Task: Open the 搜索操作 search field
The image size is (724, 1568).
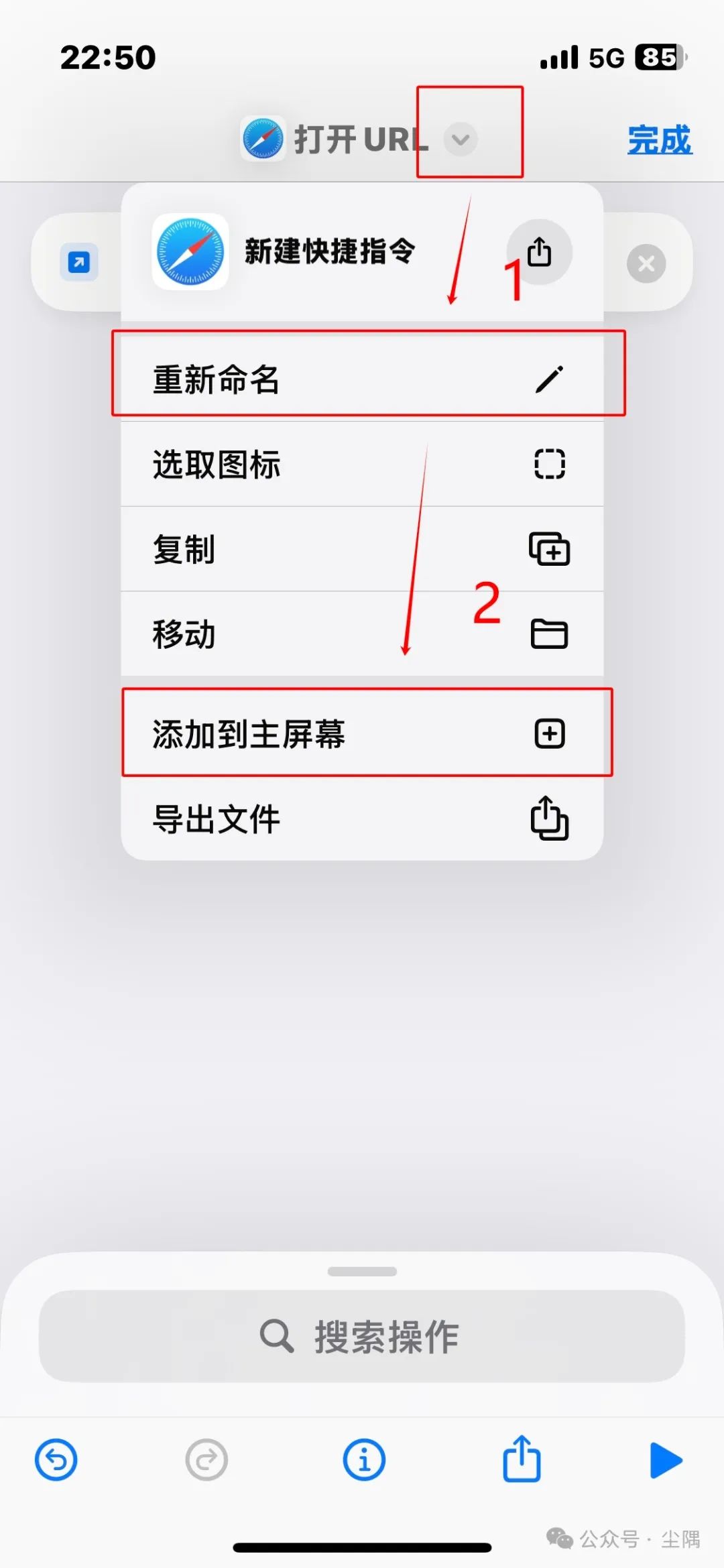Action: [362, 1336]
